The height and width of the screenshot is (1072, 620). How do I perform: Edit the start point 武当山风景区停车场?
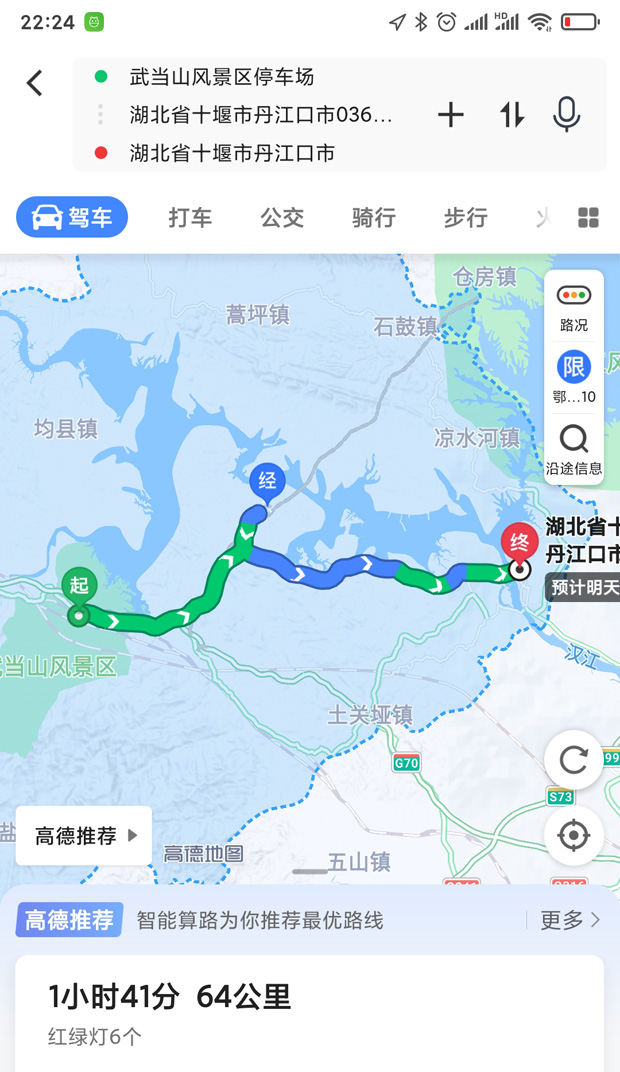pyautogui.click(x=221, y=77)
